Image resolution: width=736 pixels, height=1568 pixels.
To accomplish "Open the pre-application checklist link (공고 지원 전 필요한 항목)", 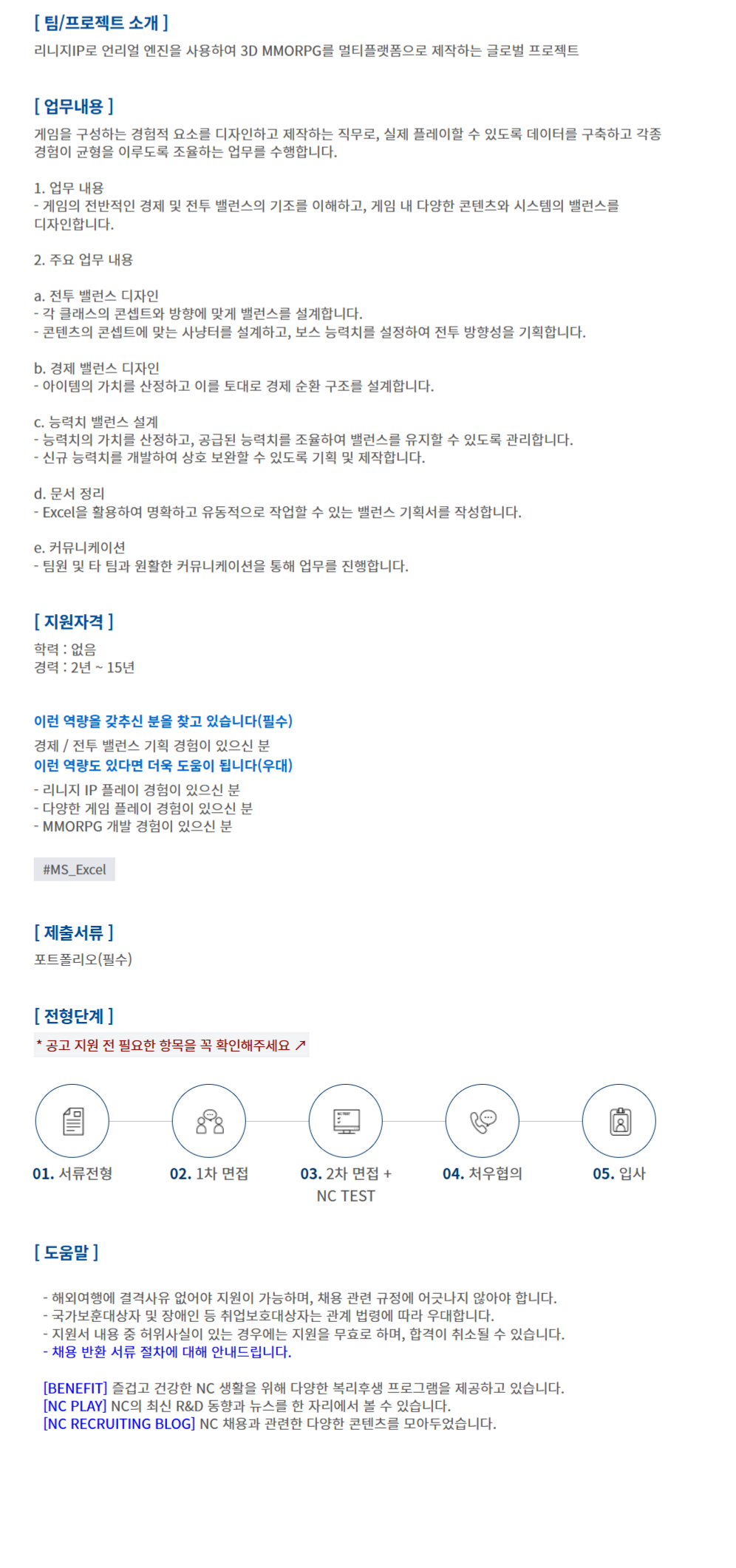I will (171, 1045).
